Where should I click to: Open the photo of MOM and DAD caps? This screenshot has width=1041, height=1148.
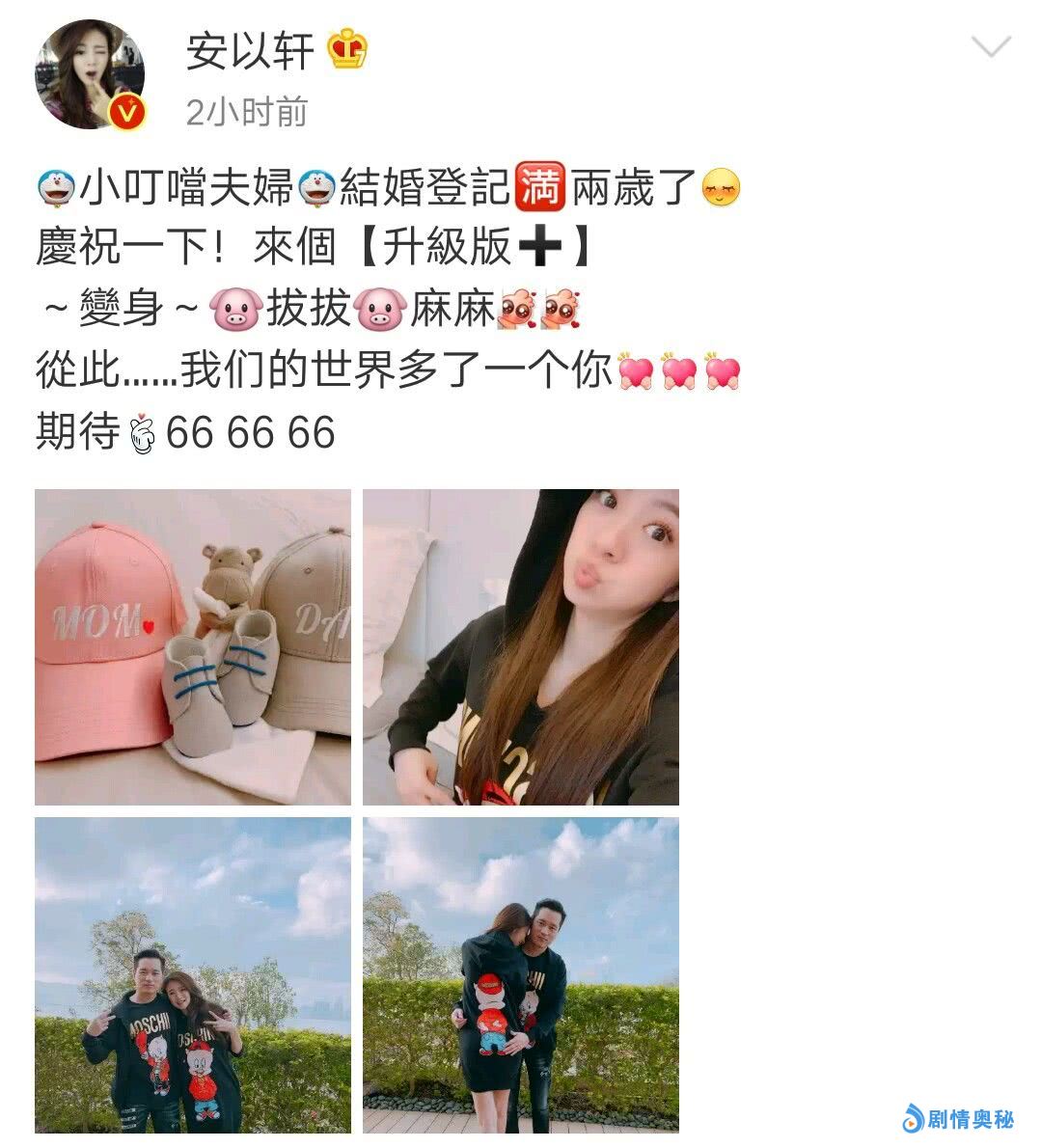pos(193,646)
